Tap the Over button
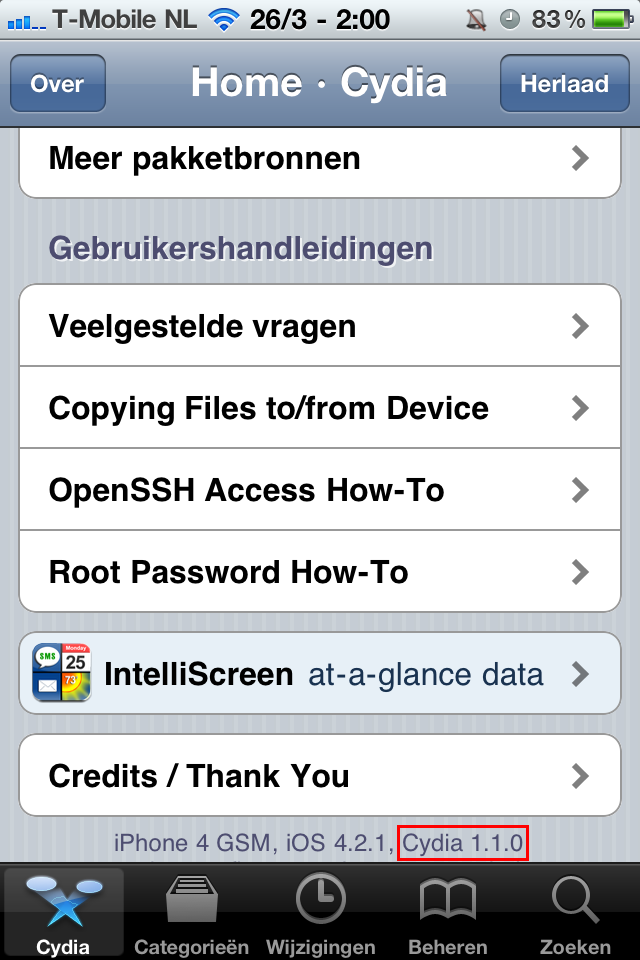 (x=57, y=84)
